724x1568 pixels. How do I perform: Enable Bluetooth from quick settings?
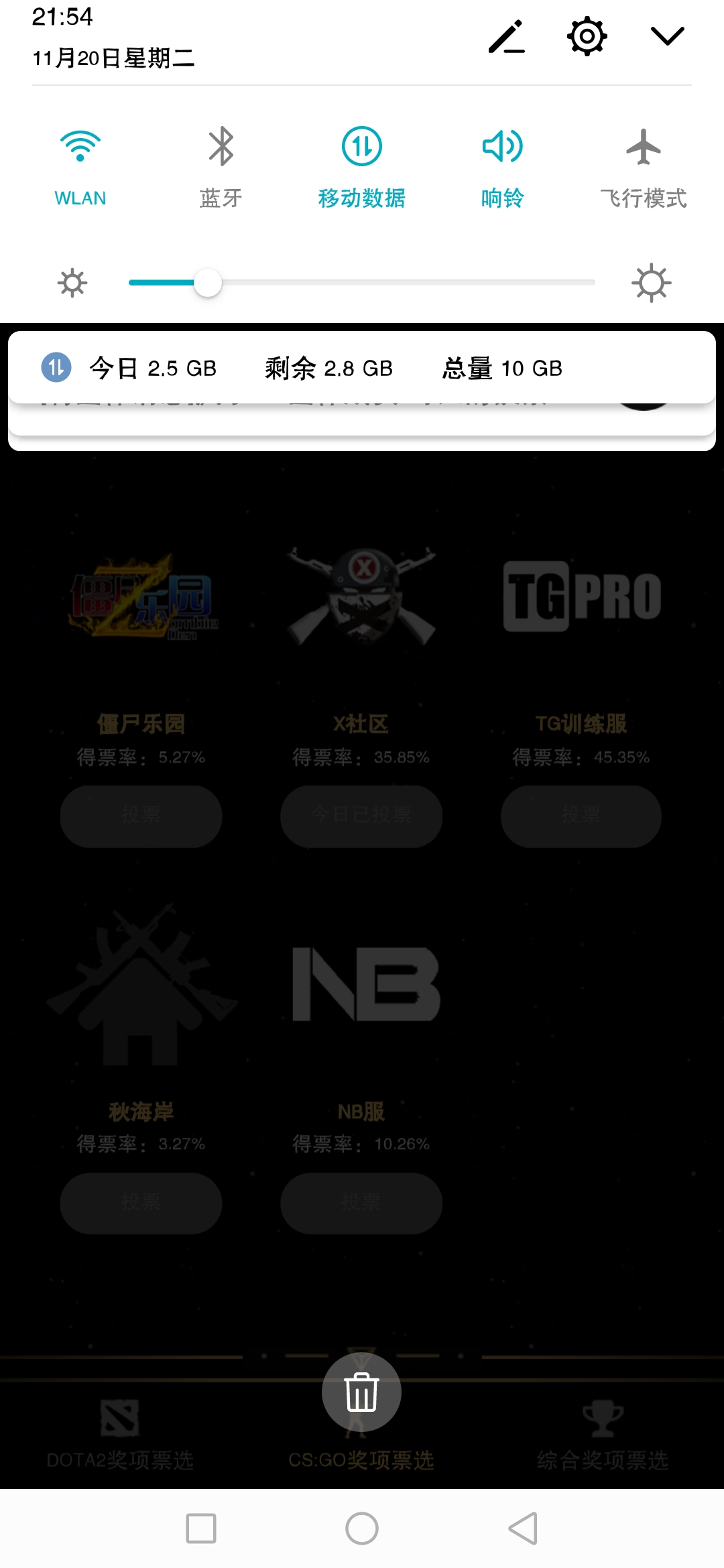[221, 161]
